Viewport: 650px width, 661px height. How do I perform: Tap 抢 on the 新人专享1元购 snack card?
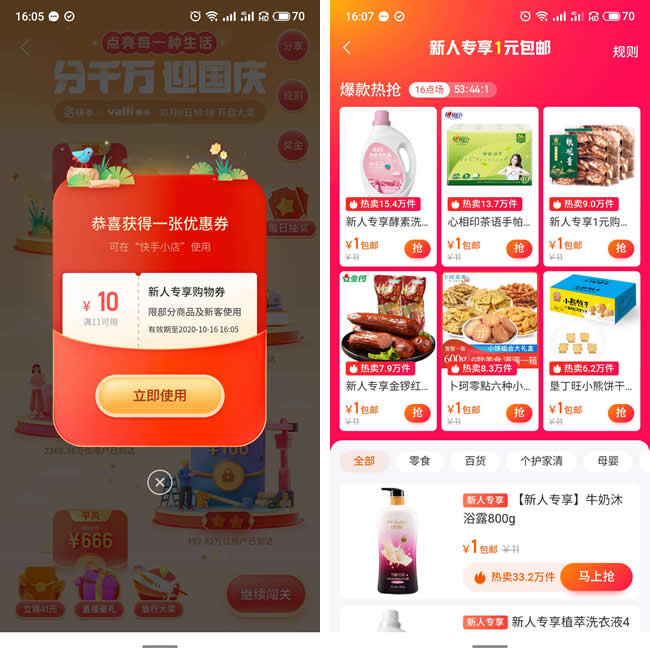point(620,248)
